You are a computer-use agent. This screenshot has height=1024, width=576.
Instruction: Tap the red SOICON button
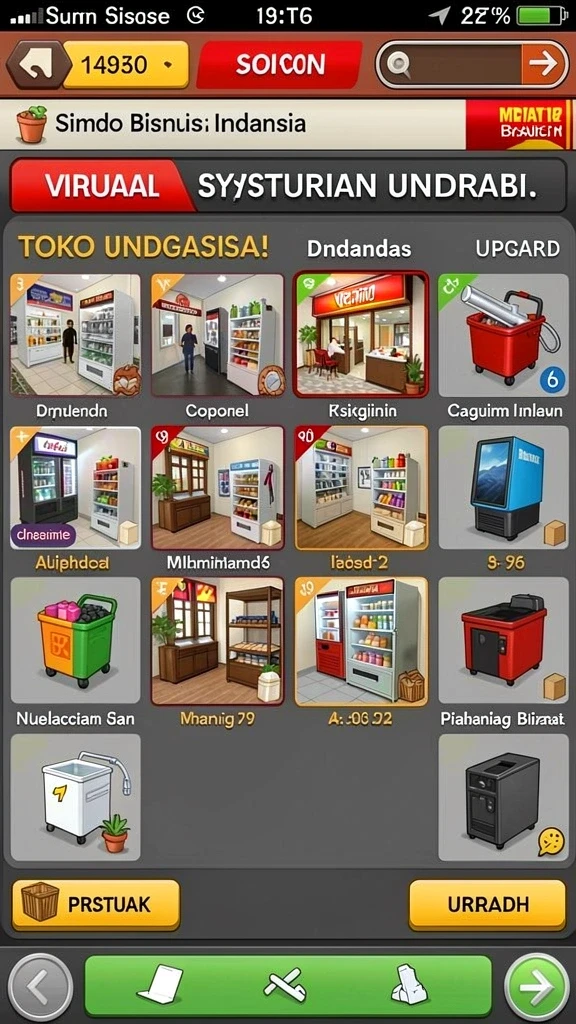[x=280, y=64]
